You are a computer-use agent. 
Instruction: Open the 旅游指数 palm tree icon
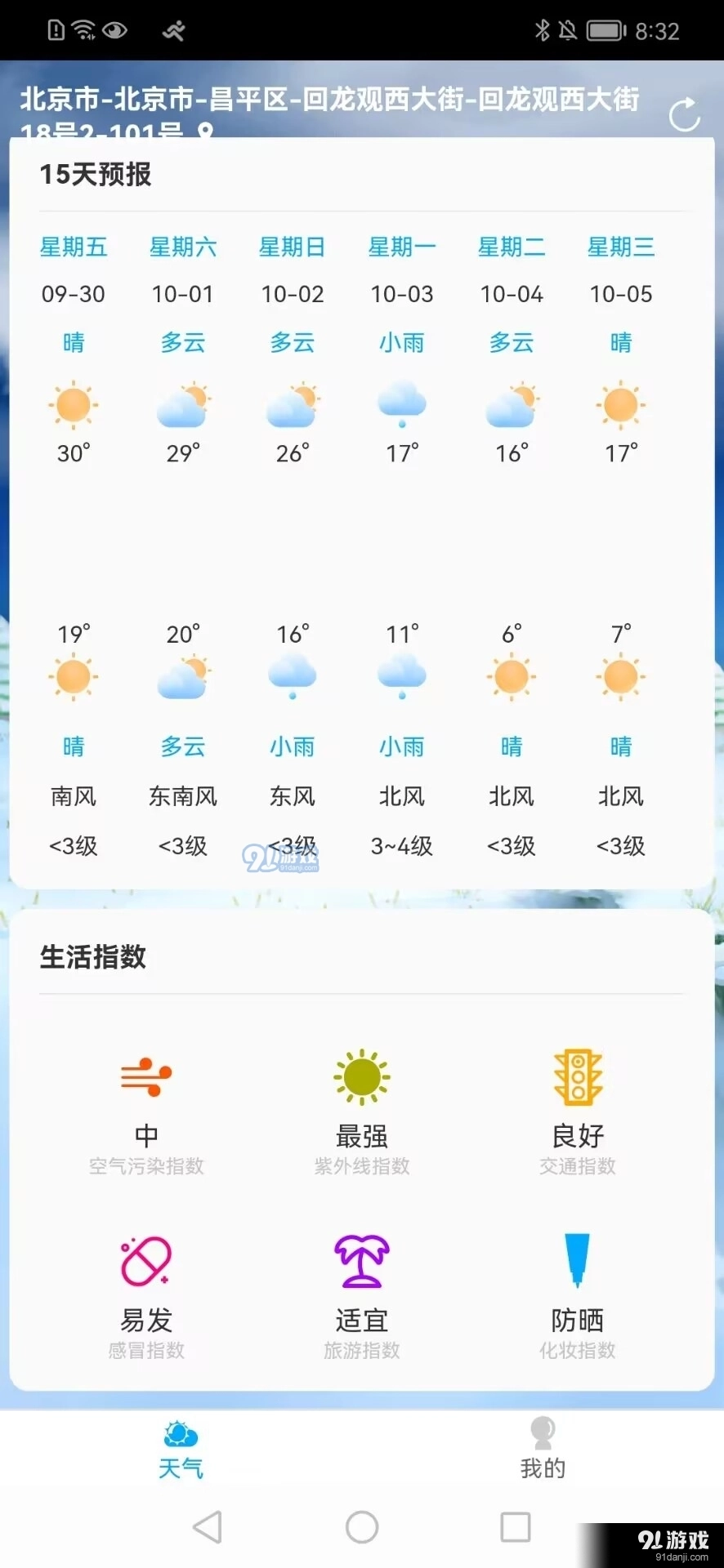pyautogui.click(x=362, y=1260)
